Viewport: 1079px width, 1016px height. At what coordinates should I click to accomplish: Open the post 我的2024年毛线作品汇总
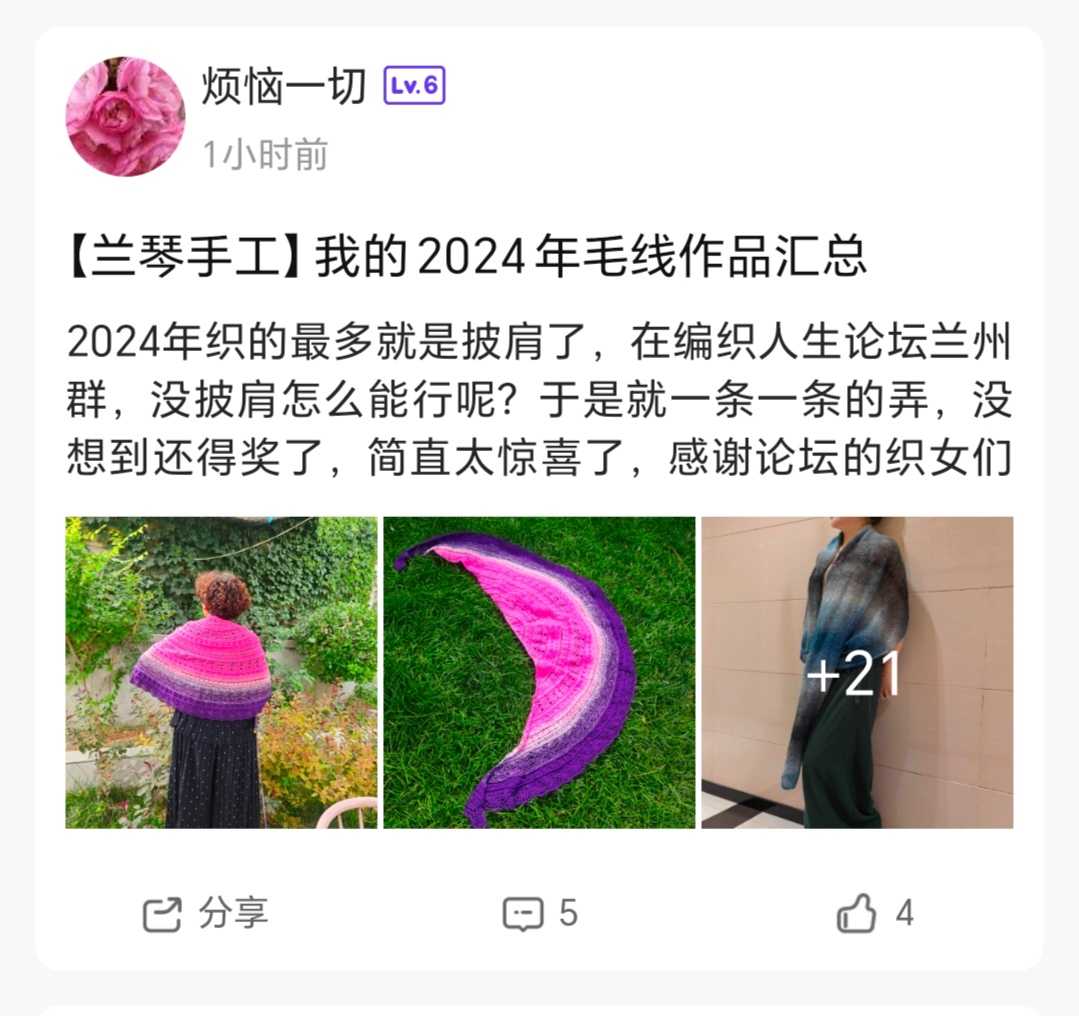pyautogui.click(x=466, y=258)
